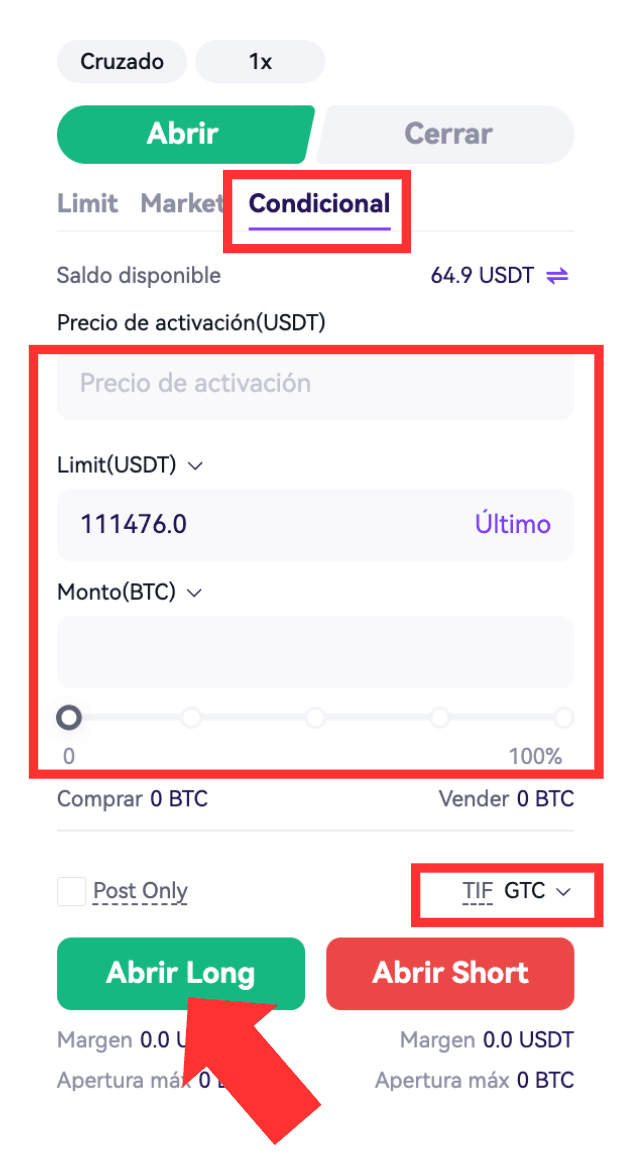Tap the transfer icon beside 64.9 USDT
626x1160 pixels.
557,276
